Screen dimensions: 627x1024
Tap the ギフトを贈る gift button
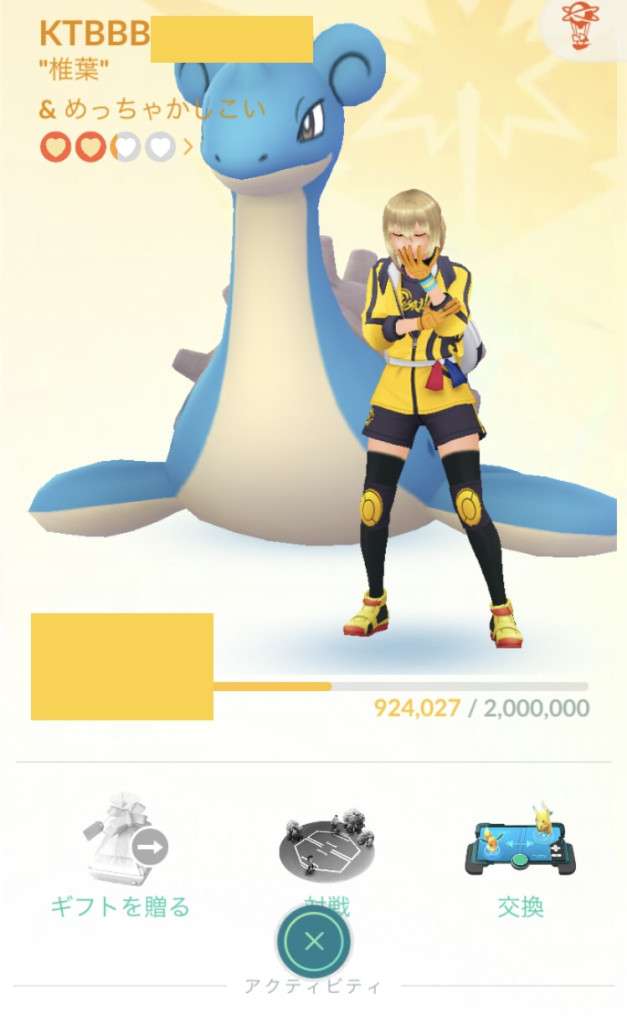click(x=119, y=853)
